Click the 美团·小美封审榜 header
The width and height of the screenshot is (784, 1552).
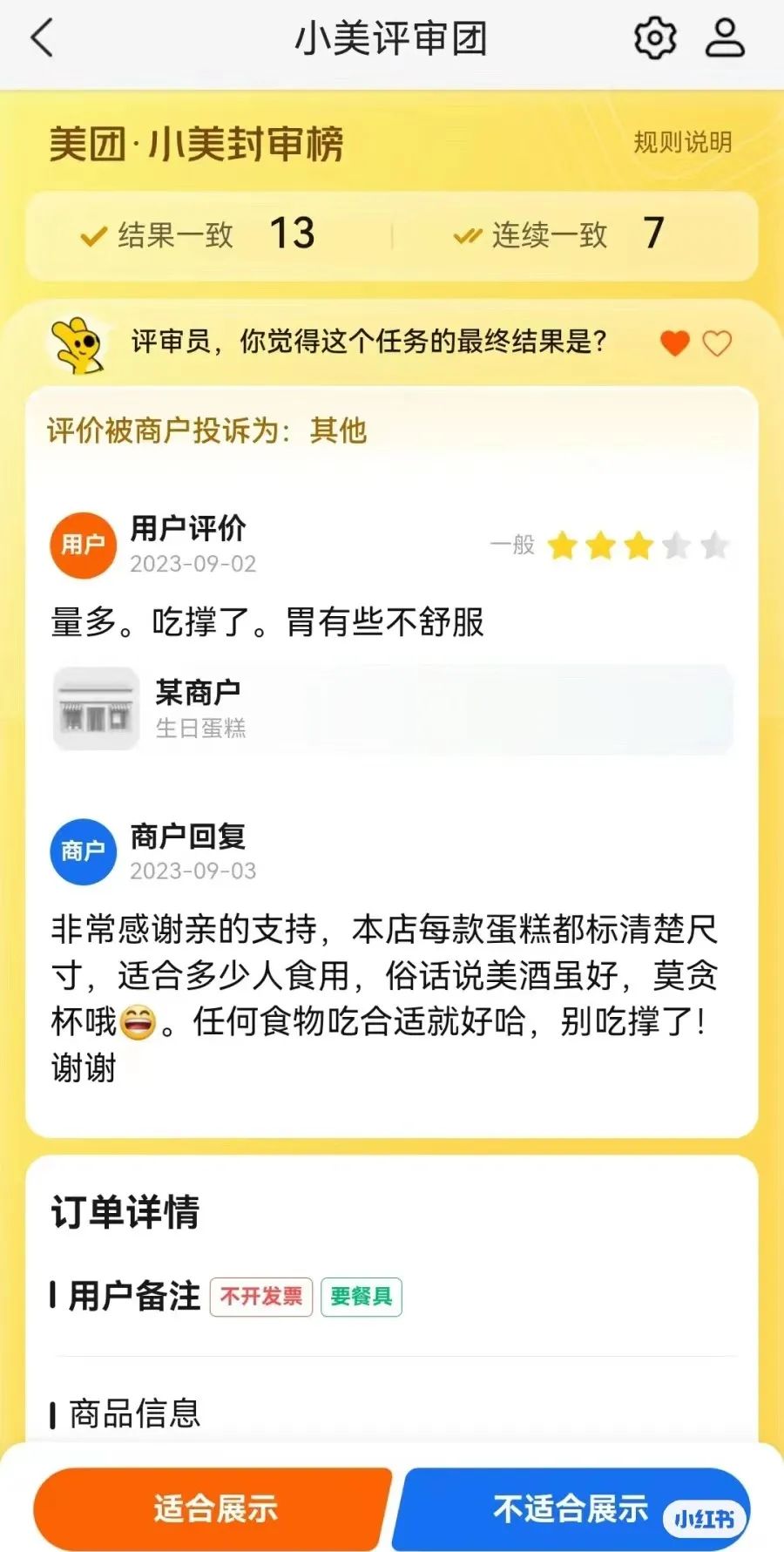point(196,143)
